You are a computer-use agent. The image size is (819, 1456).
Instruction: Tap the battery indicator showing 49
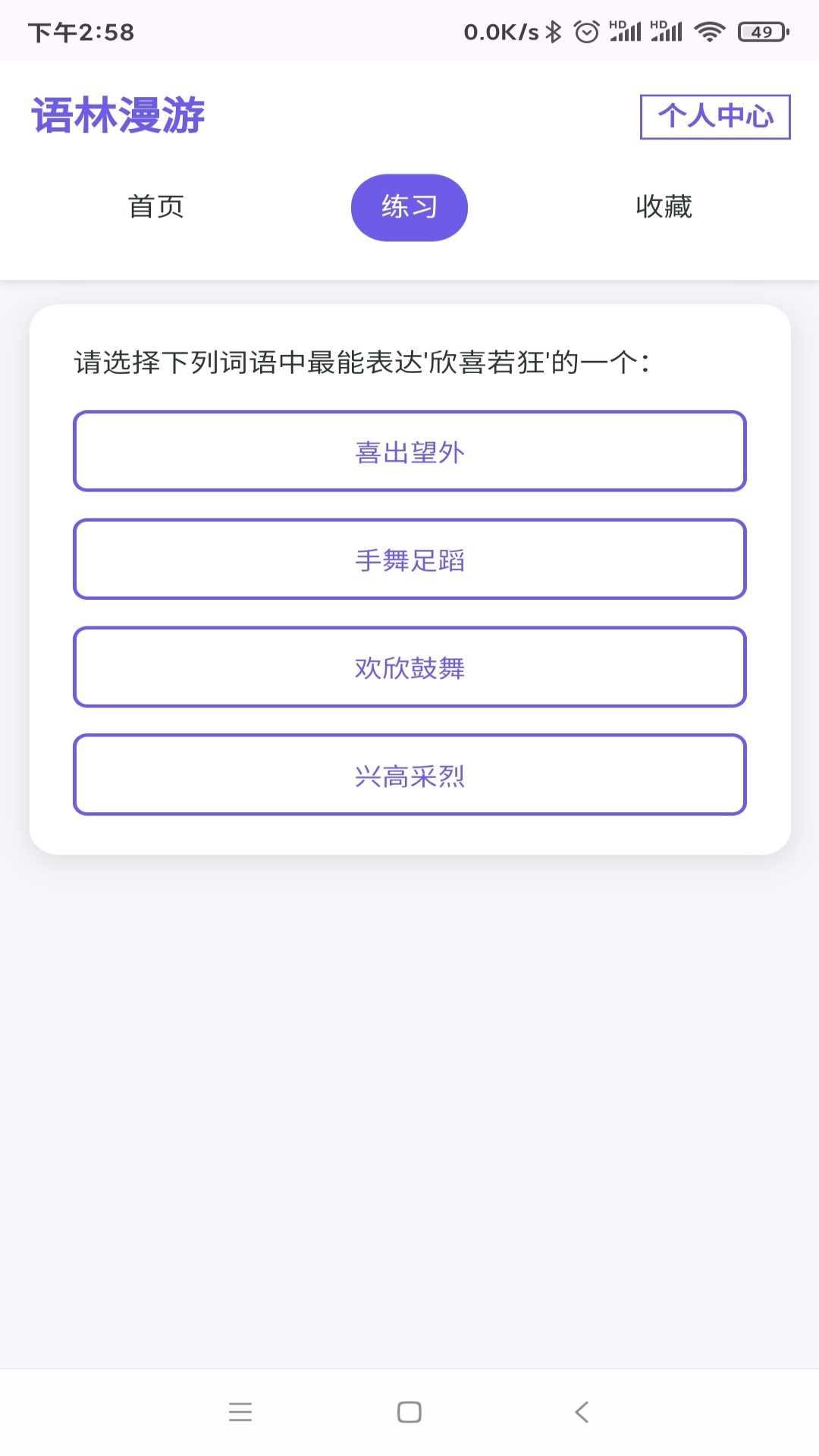point(761,32)
